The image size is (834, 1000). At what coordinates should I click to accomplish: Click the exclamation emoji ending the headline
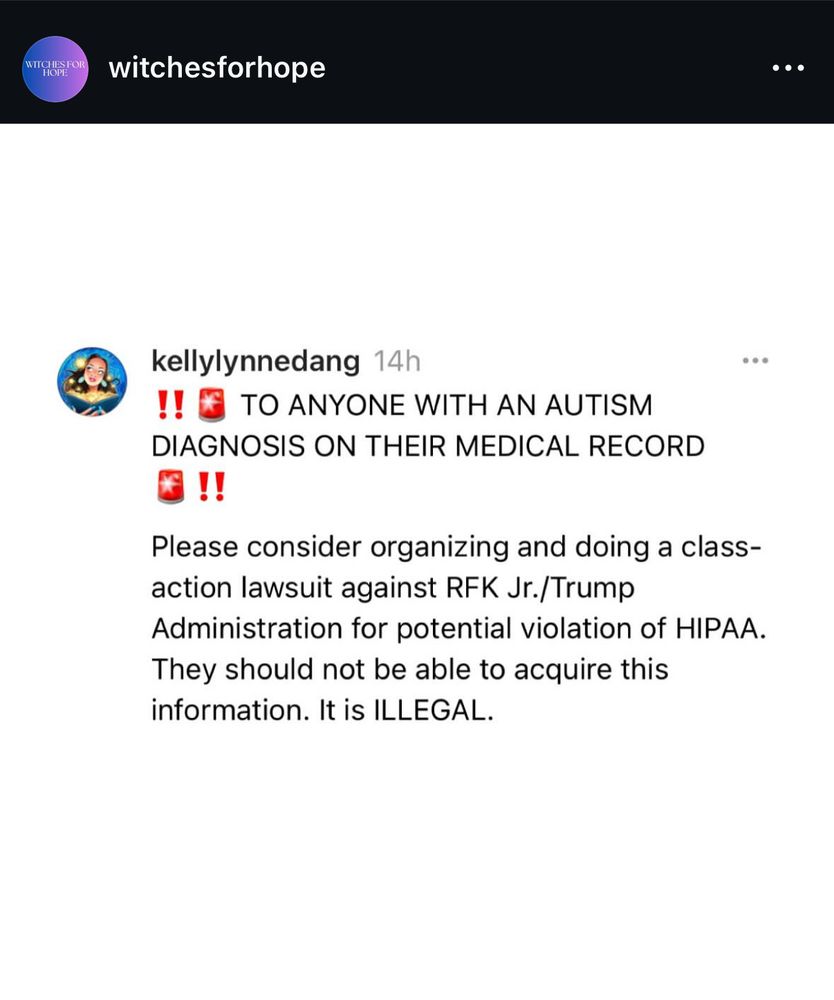pos(210,487)
